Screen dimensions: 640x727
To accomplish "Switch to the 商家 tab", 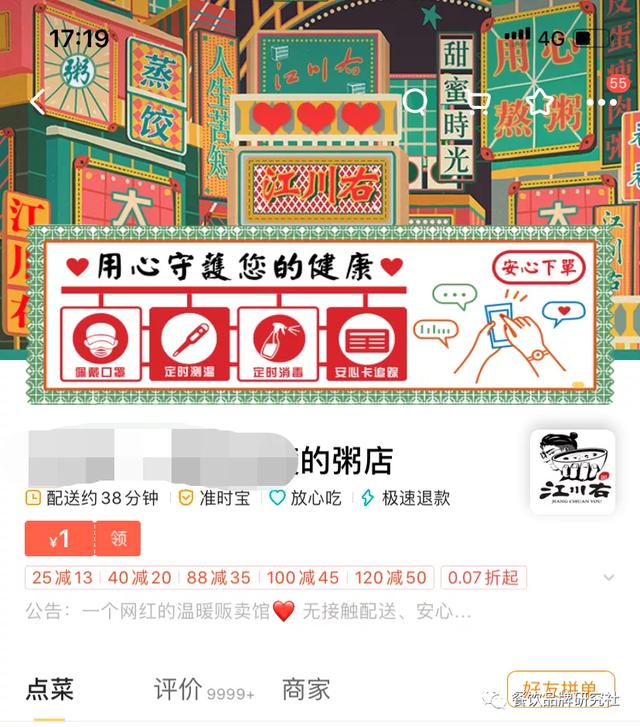I will (x=306, y=689).
